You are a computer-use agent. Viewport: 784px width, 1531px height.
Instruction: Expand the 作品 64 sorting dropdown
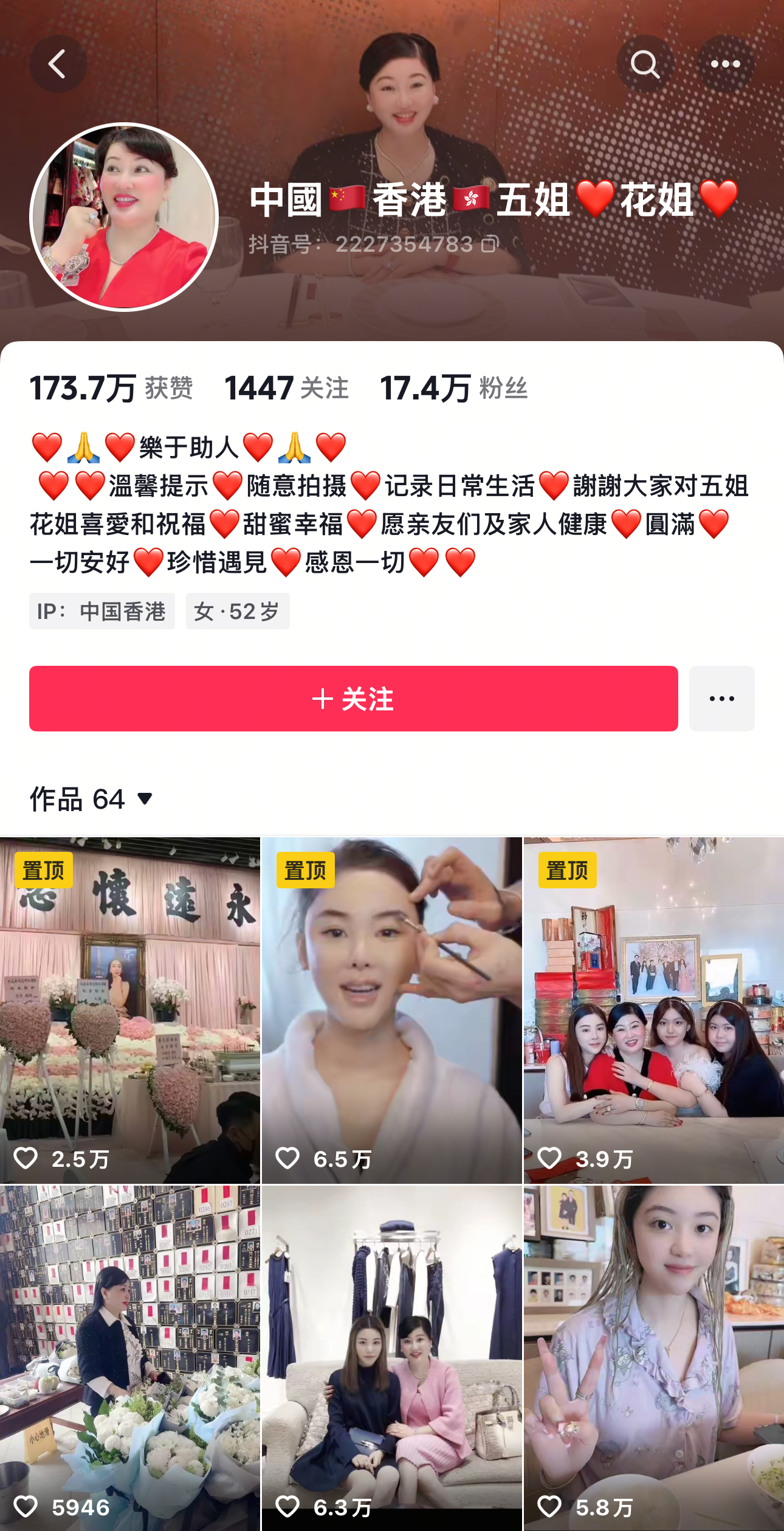click(91, 798)
